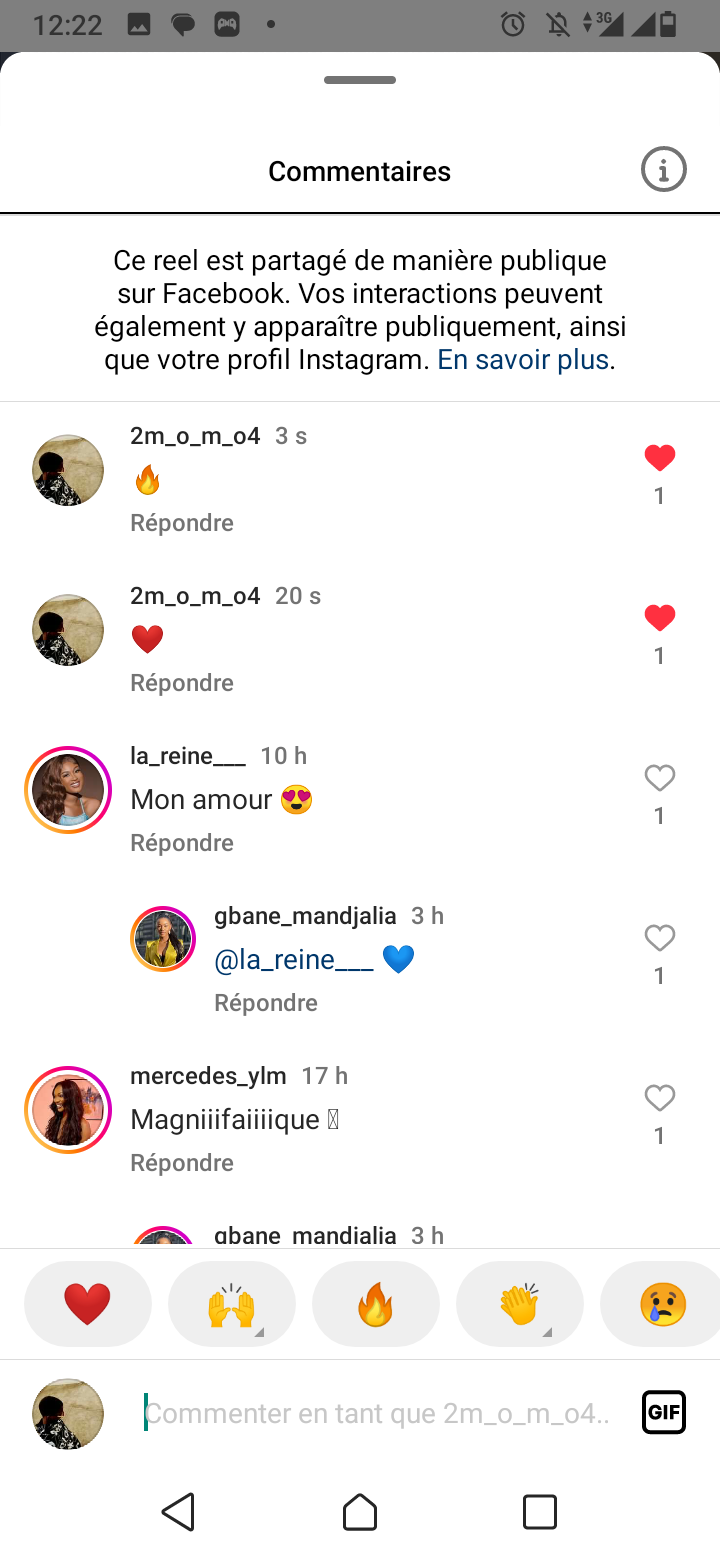Like gbane_mandjalia's reply with blue heart

(659, 938)
